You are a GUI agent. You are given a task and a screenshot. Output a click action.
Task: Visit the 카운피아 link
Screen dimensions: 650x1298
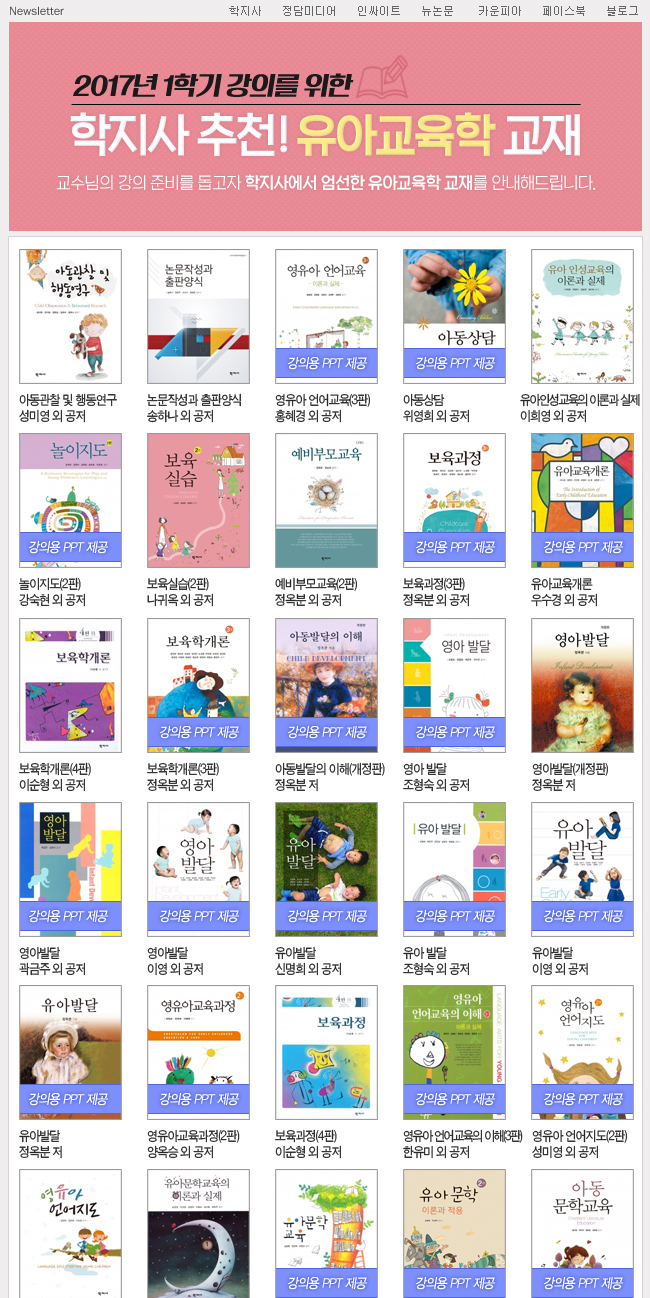499,11
